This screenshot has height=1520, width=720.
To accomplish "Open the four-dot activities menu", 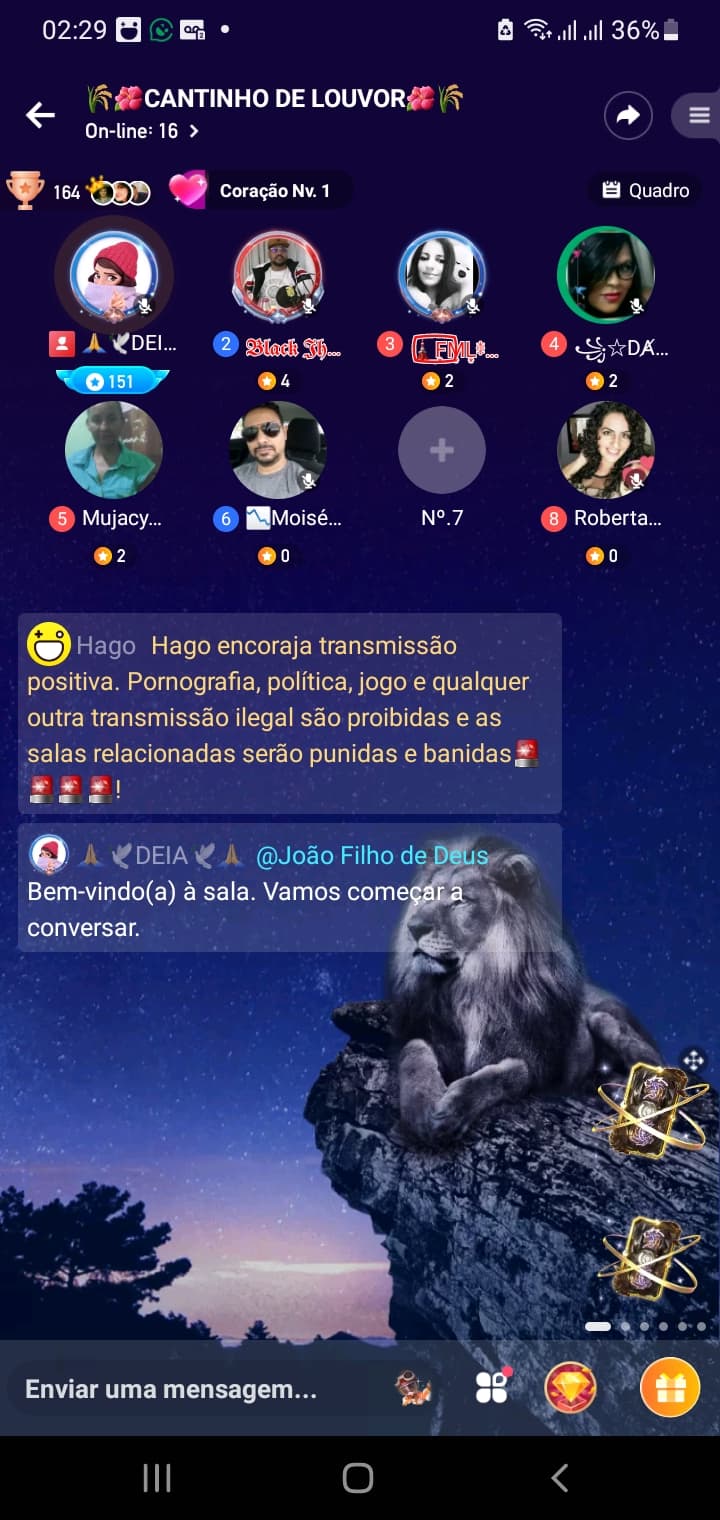I will tap(492, 1388).
